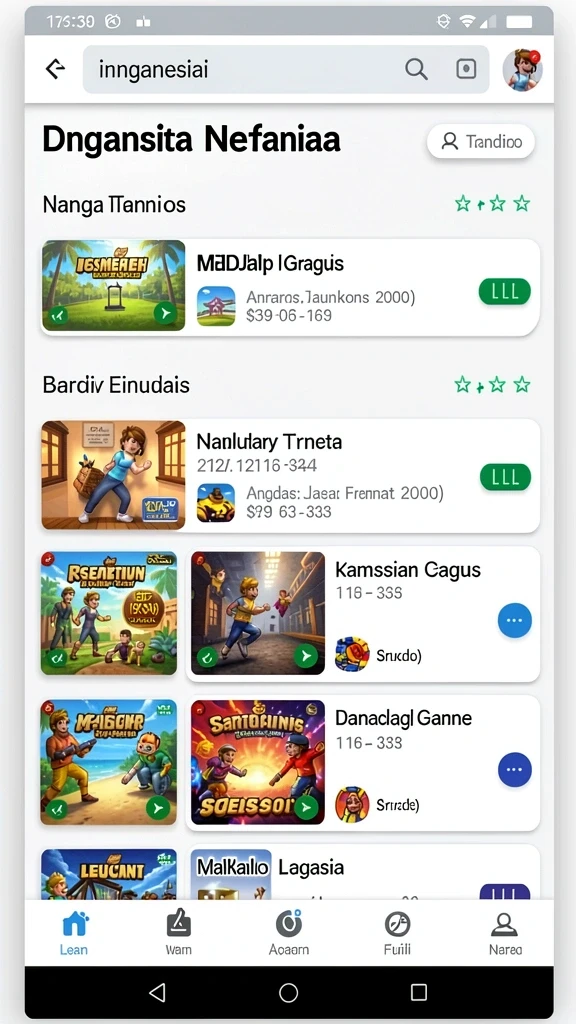Tap the green button on Nanlulary Trneta

[505, 477]
